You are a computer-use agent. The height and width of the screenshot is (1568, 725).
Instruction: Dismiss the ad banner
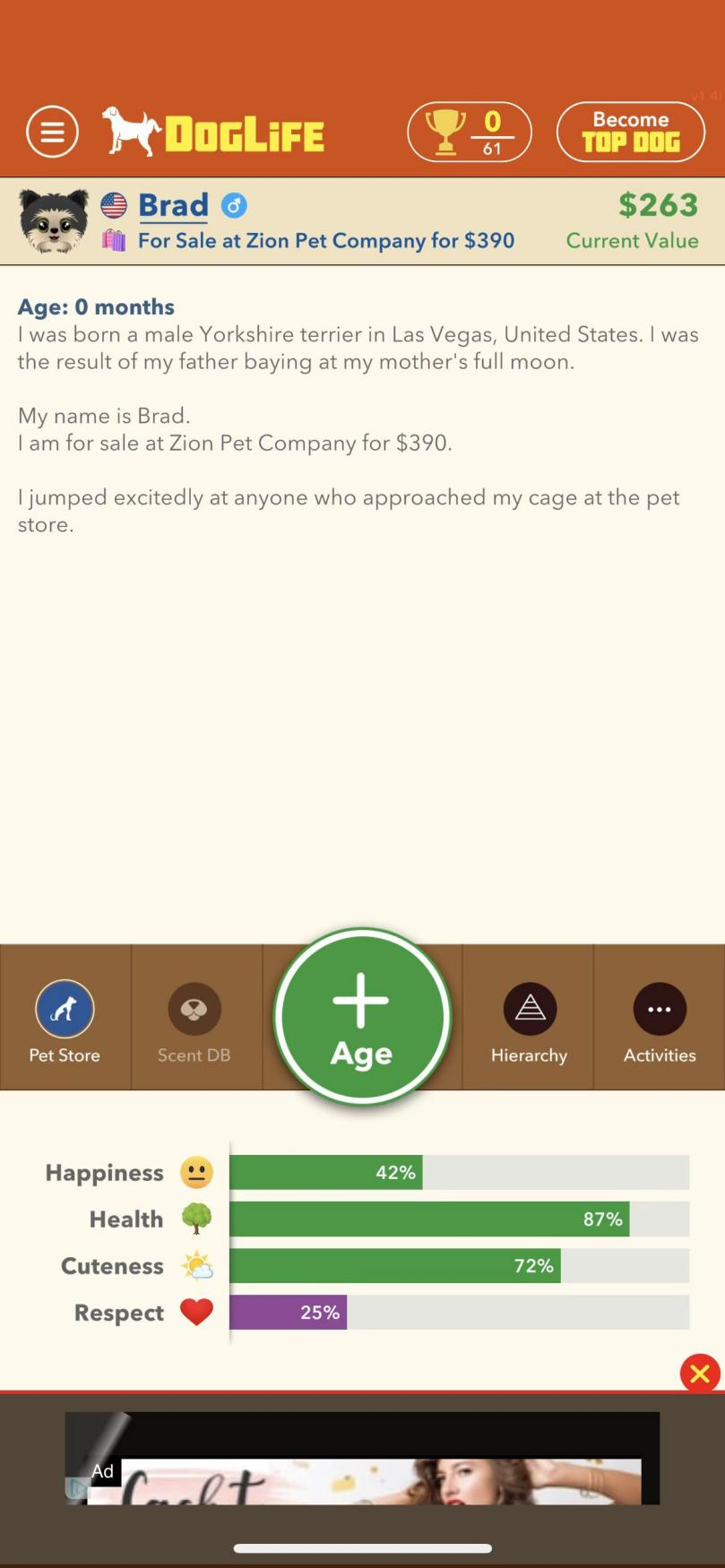pos(700,1373)
